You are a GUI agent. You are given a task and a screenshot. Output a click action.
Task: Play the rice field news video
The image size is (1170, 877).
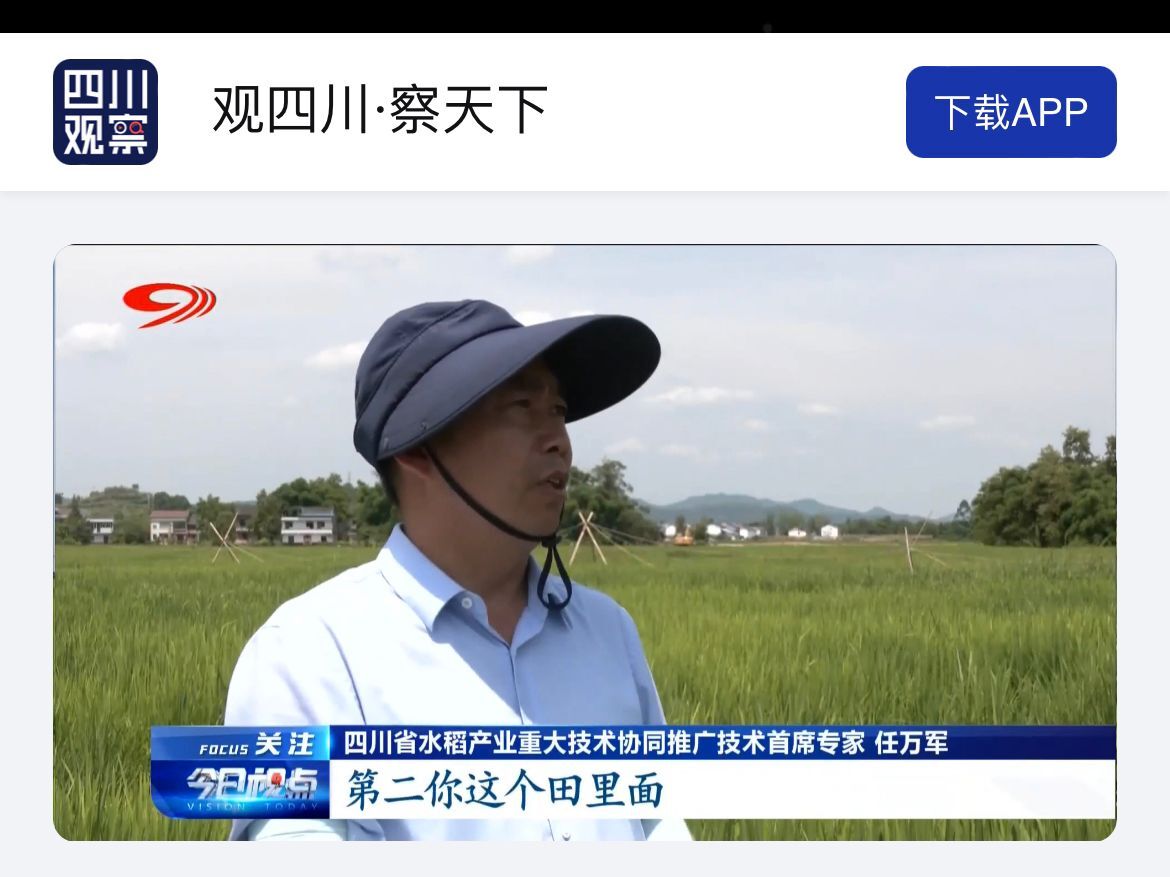(x=584, y=542)
